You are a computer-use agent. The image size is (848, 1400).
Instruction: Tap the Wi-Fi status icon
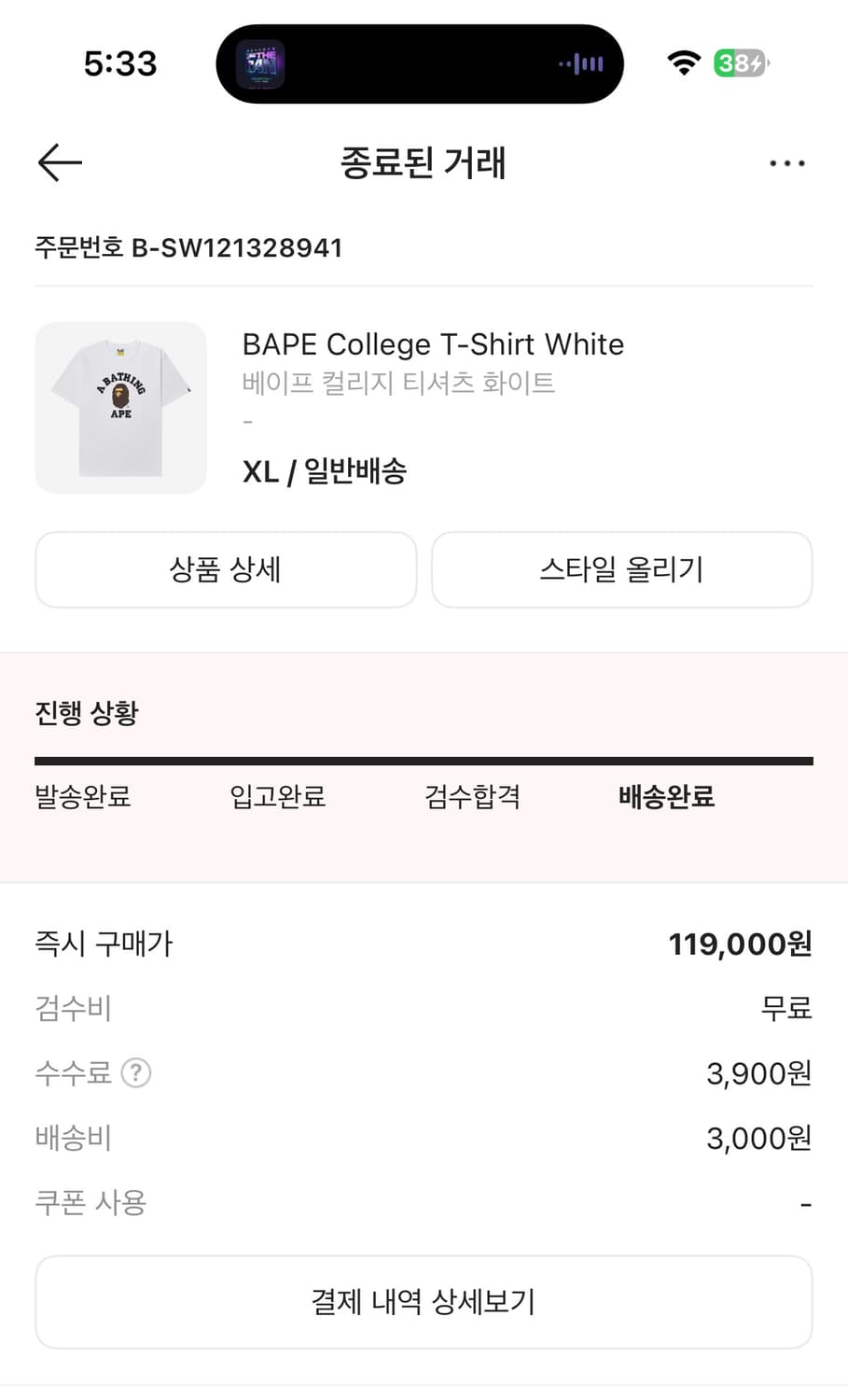click(x=684, y=62)
